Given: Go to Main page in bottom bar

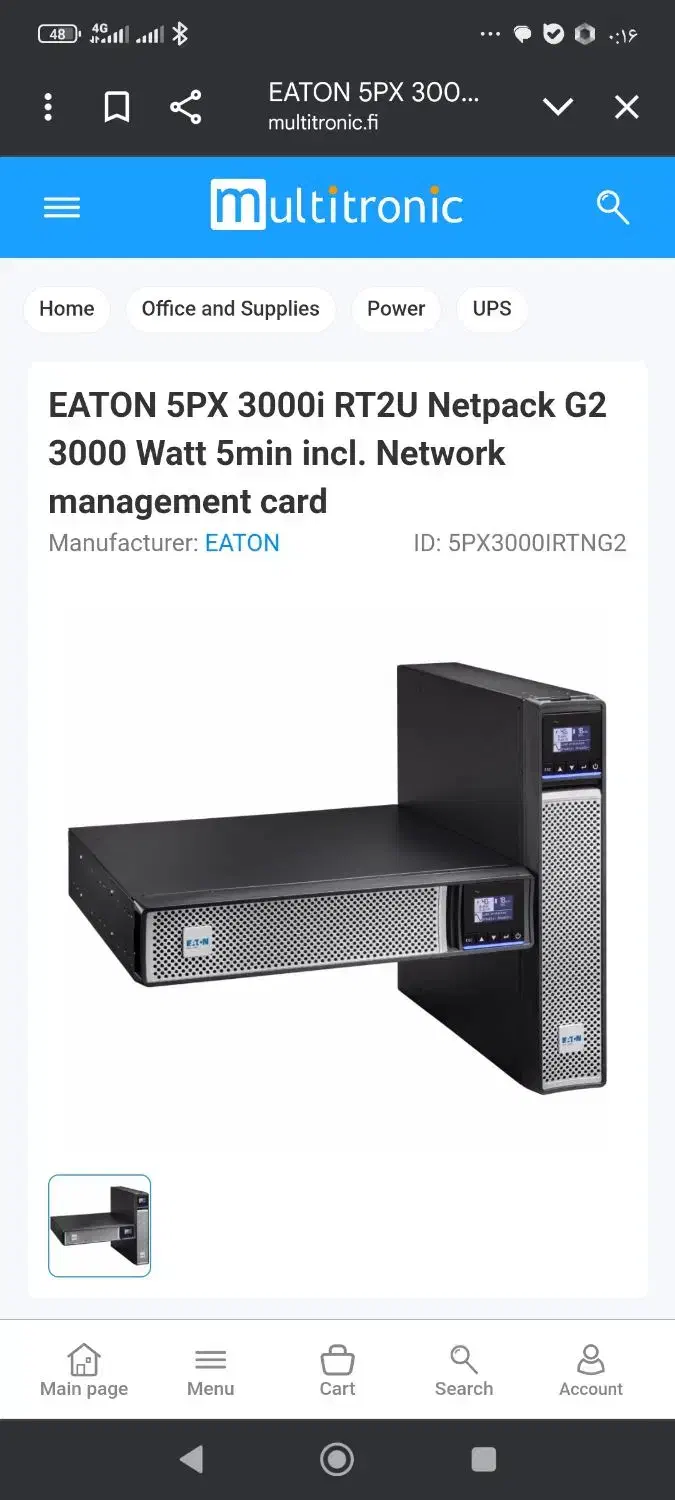Looking at the screenshot, I should pyautogui.click(x=84, y=1370).
